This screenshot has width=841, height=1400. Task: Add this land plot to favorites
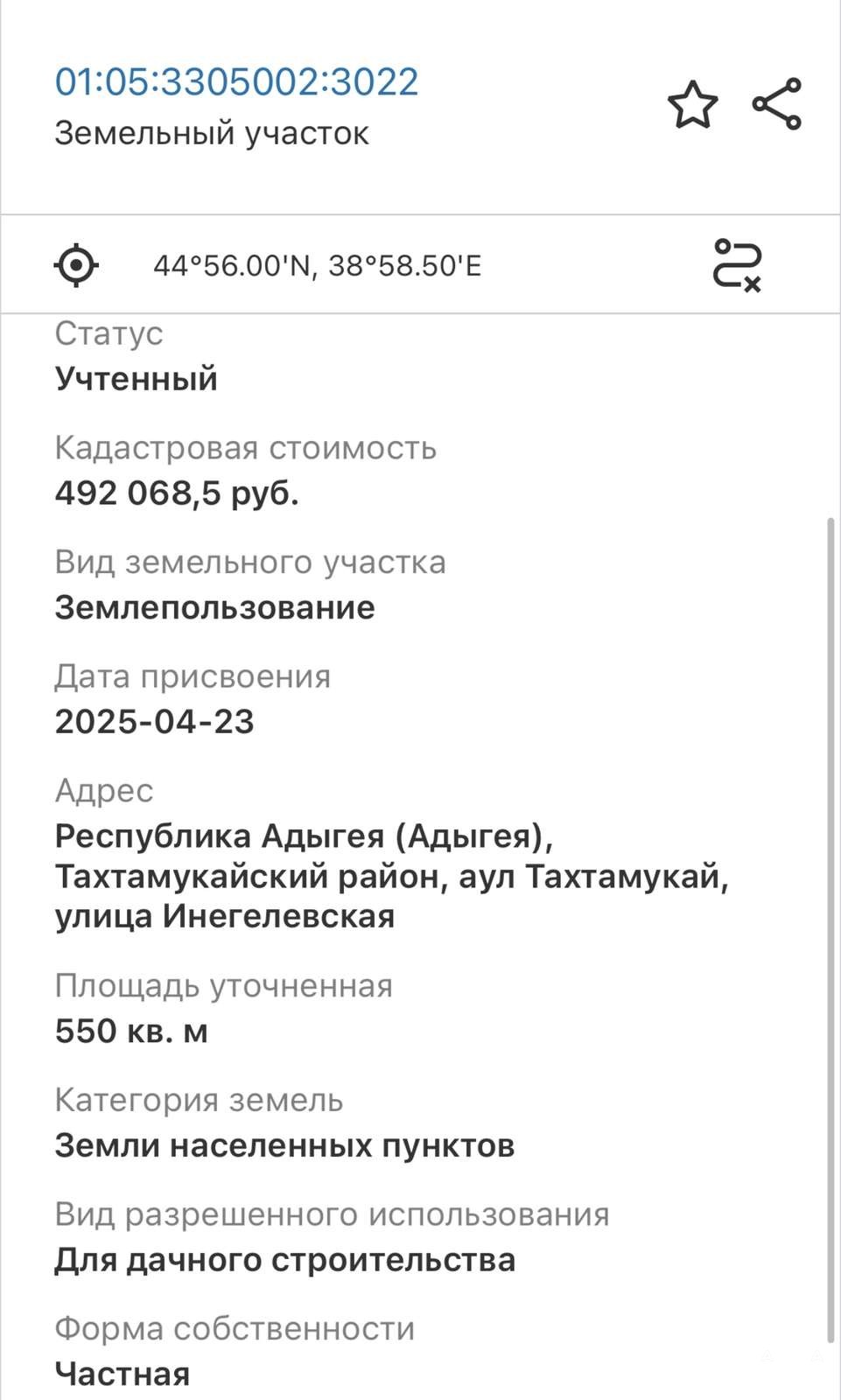[692, 105]
